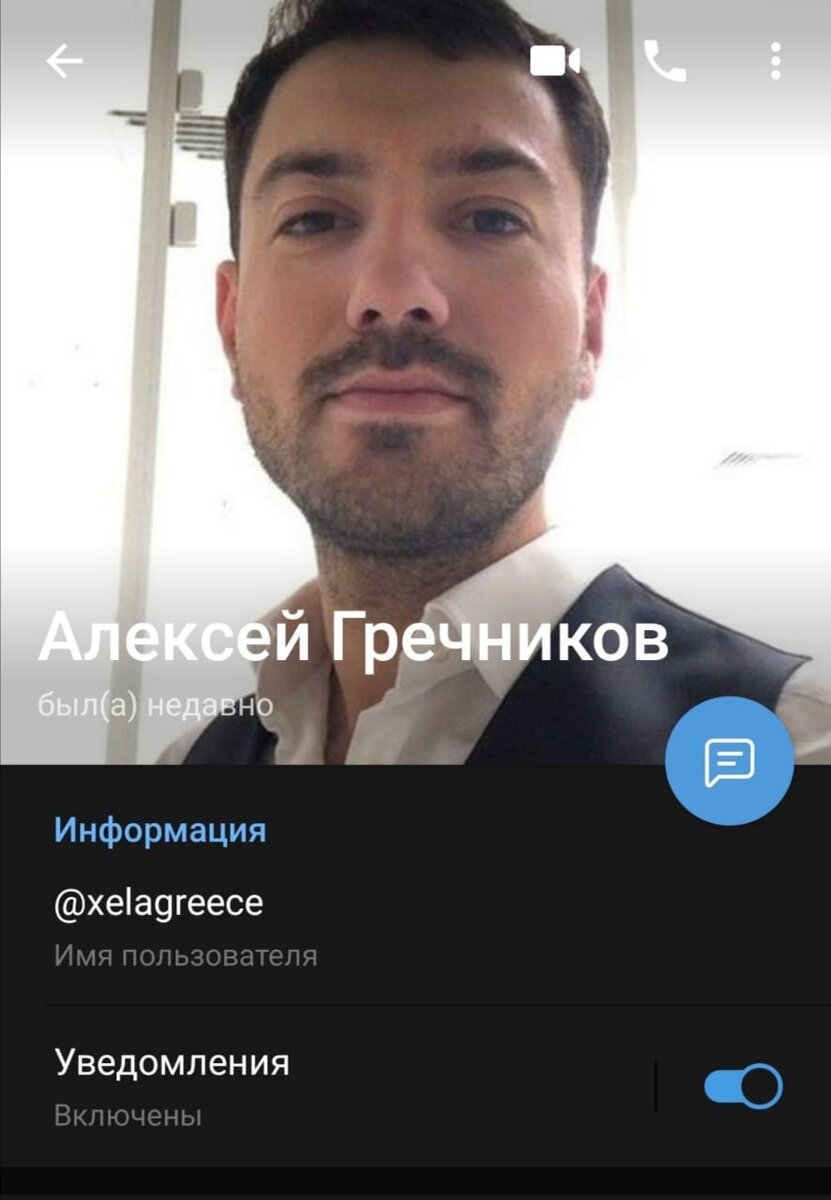Open the profile photo full screen
This screenshot has width=831, height=1200.
click(415, 350)
